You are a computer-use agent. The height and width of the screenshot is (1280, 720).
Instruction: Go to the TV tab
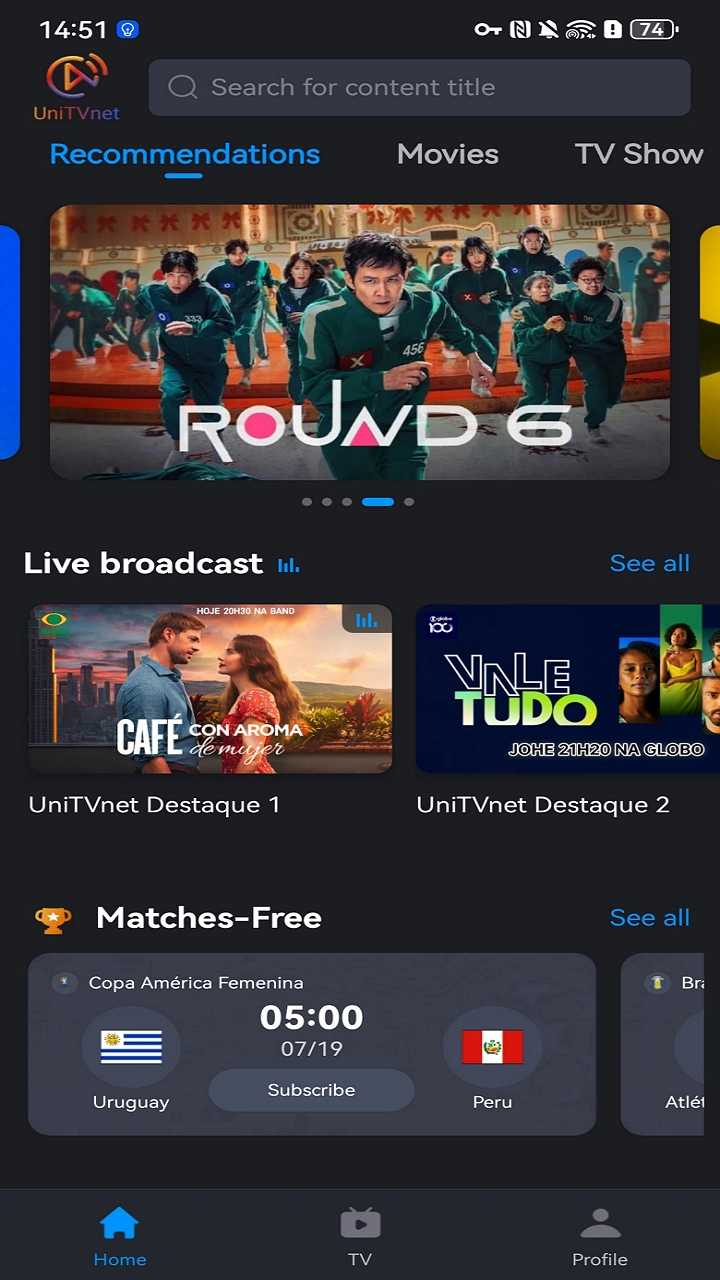[360, 1236]
